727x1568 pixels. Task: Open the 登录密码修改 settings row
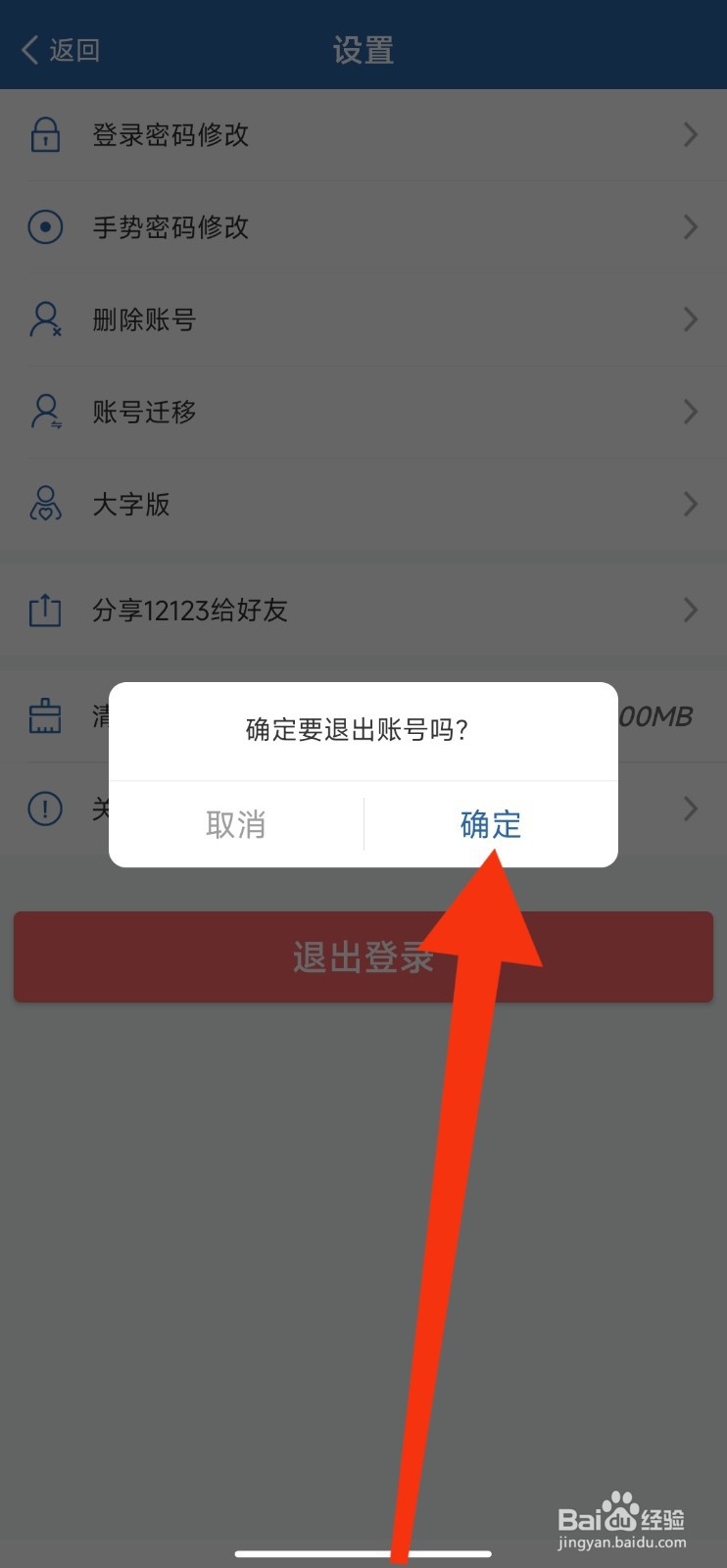click(171, 134)
